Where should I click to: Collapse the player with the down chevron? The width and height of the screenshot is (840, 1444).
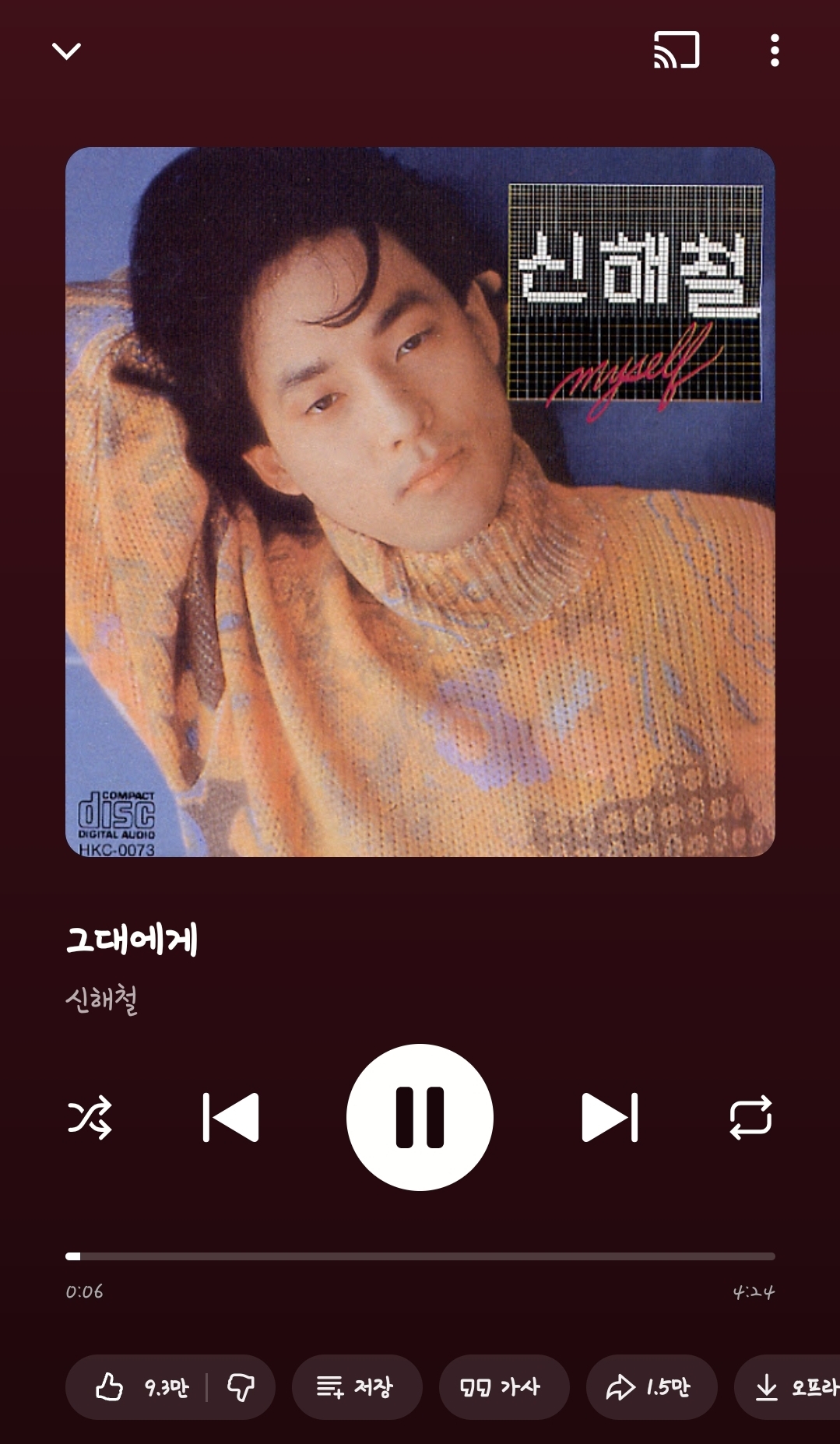tap(66, 51)
